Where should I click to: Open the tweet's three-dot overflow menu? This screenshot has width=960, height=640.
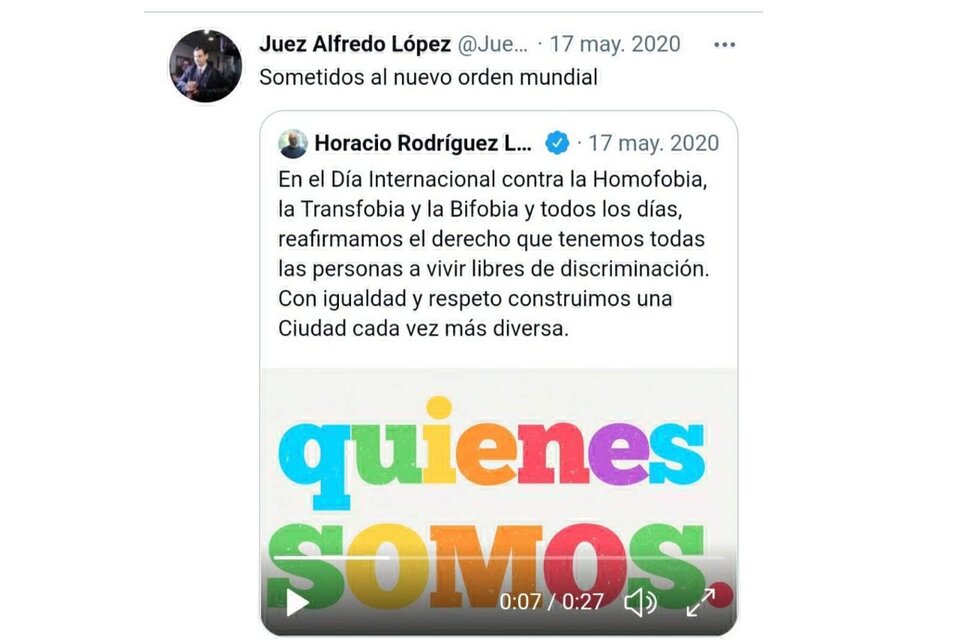(726, 45)
